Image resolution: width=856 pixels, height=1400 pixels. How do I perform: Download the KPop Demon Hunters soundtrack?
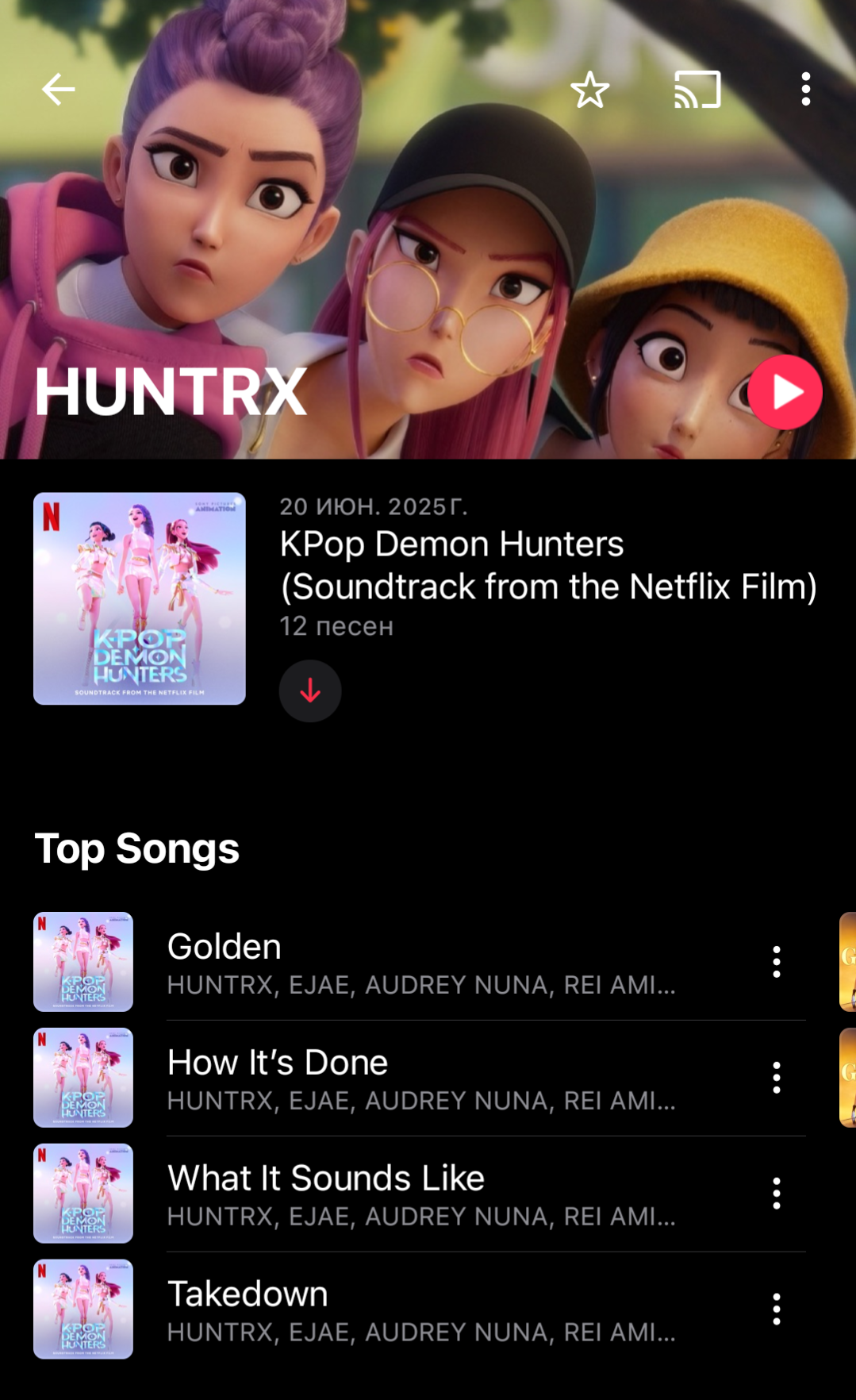[x=310, y=691]
